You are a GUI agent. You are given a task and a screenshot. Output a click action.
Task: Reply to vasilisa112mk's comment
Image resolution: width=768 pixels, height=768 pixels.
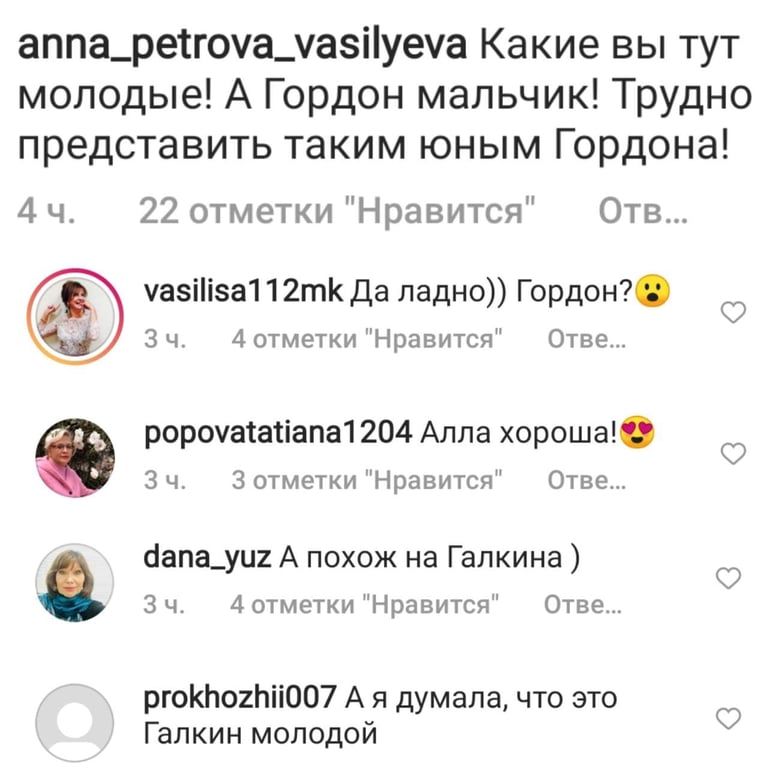point(587,340)
